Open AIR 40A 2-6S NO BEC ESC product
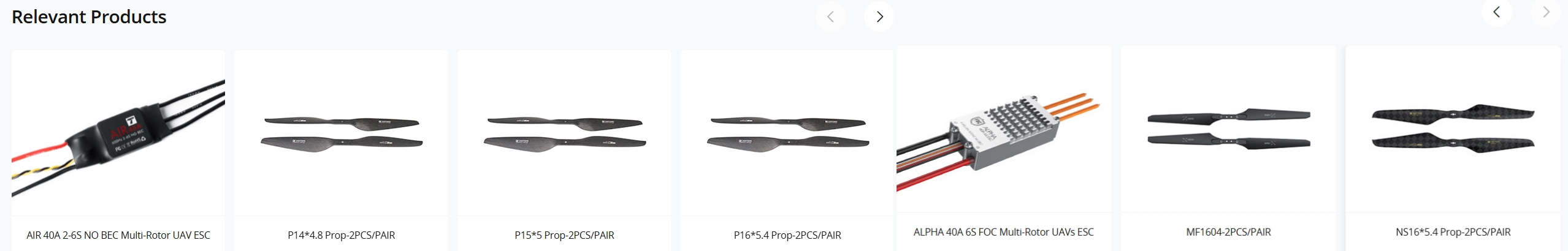 [x=118, y=141]
